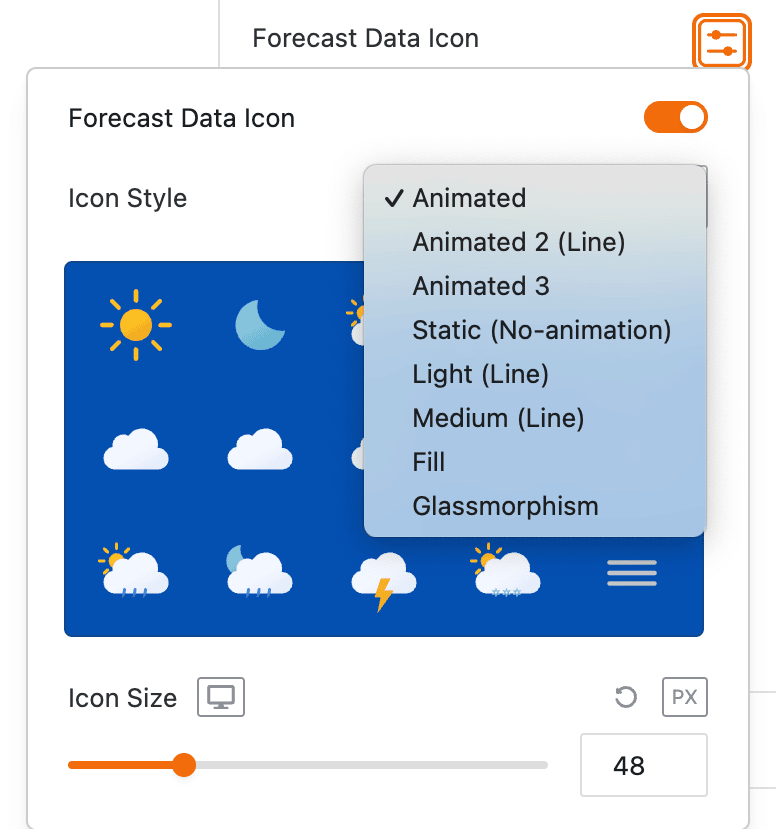Change the PX unit for Icon Size

[684, 698]
